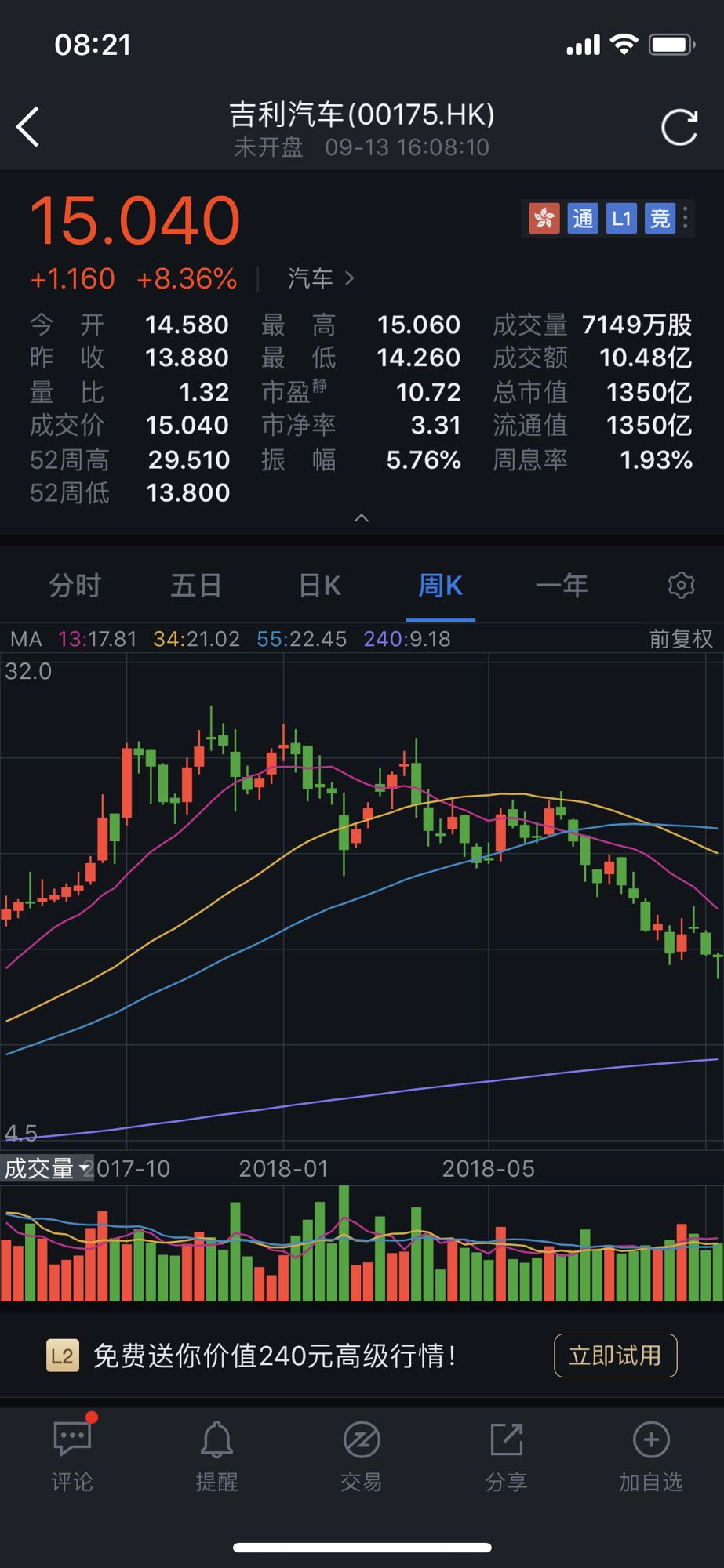Viewport: 724px width, 1568px height.
Task: Collapse the quote details with the chevron
Action: click(x=362, y=518)
